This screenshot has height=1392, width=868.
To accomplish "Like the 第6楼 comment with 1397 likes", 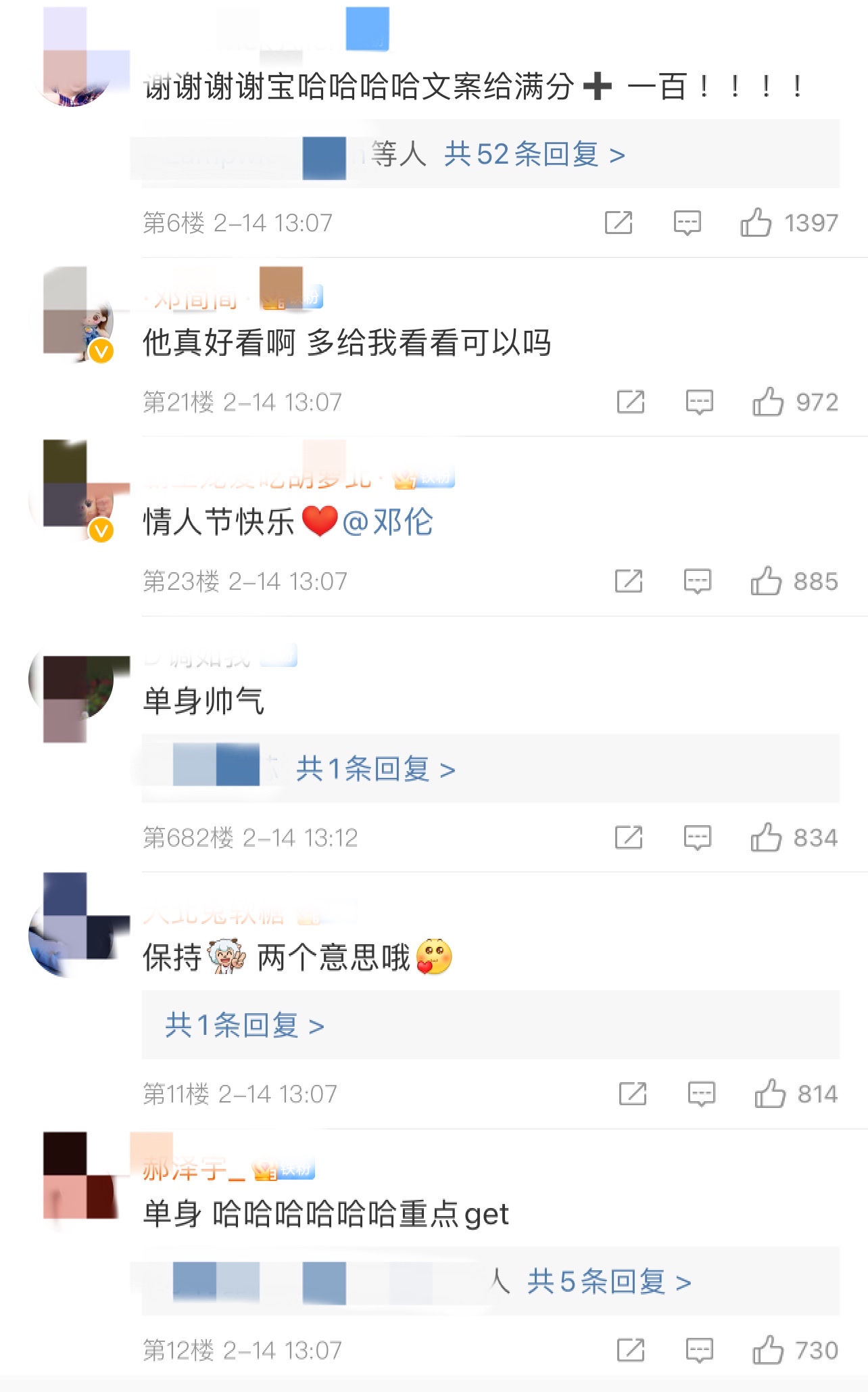I will coord(756,223).
